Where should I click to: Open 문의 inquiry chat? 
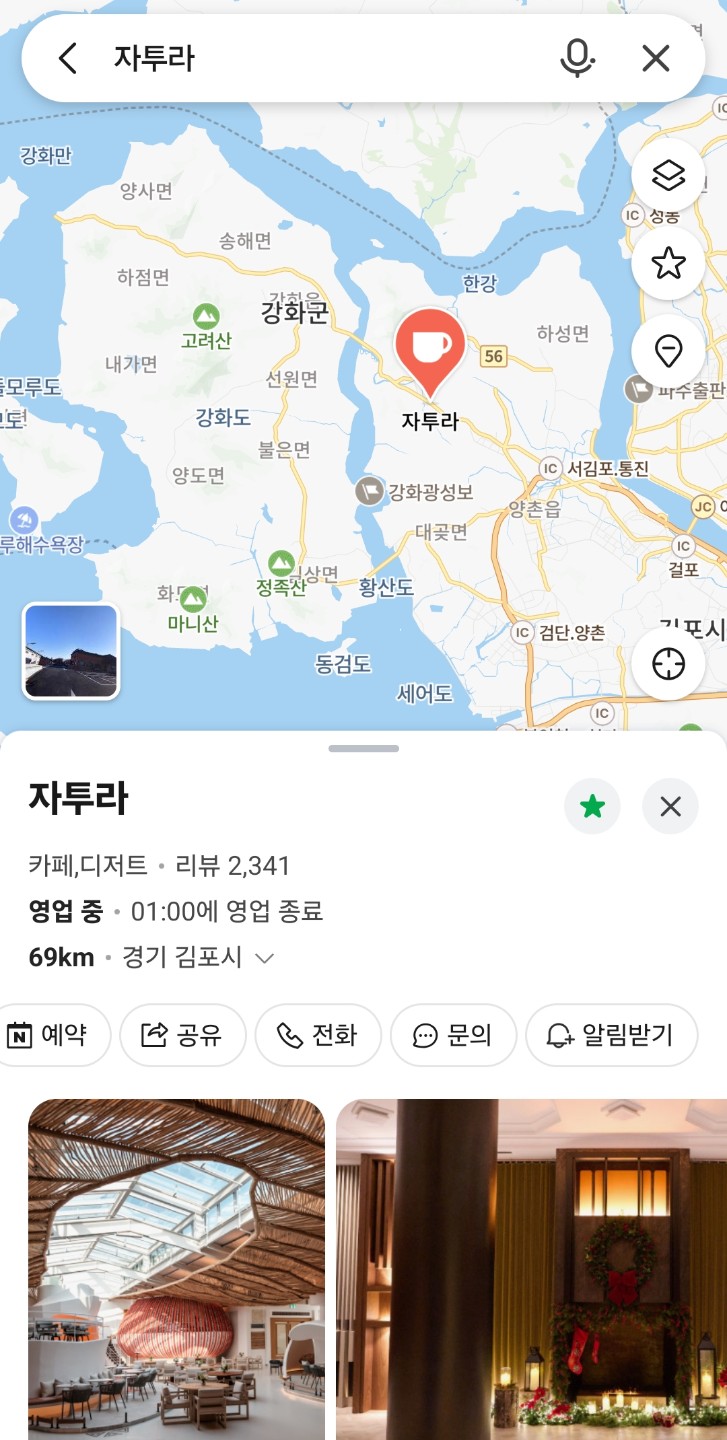pos(453,1035)
